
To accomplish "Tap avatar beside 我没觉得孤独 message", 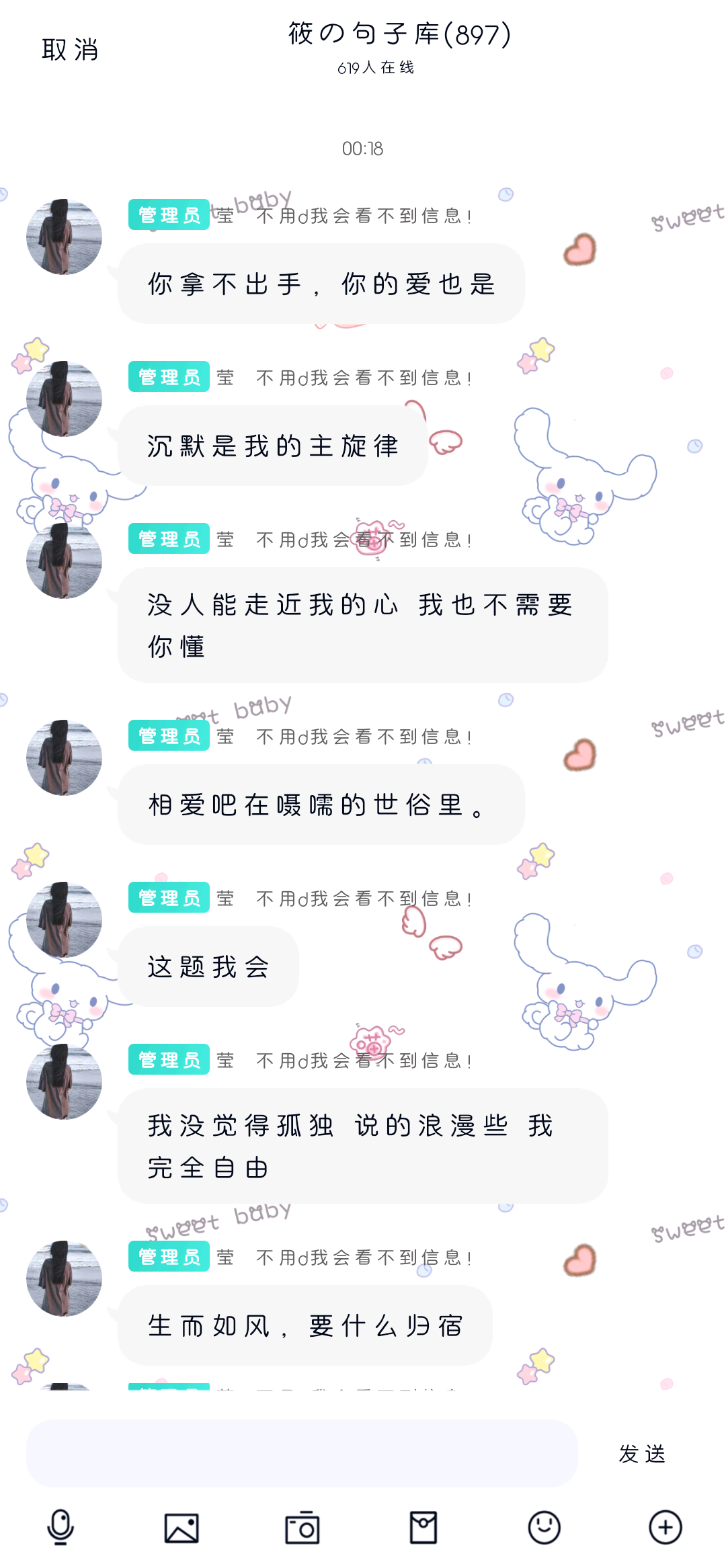I will [x=64, y=1081].
